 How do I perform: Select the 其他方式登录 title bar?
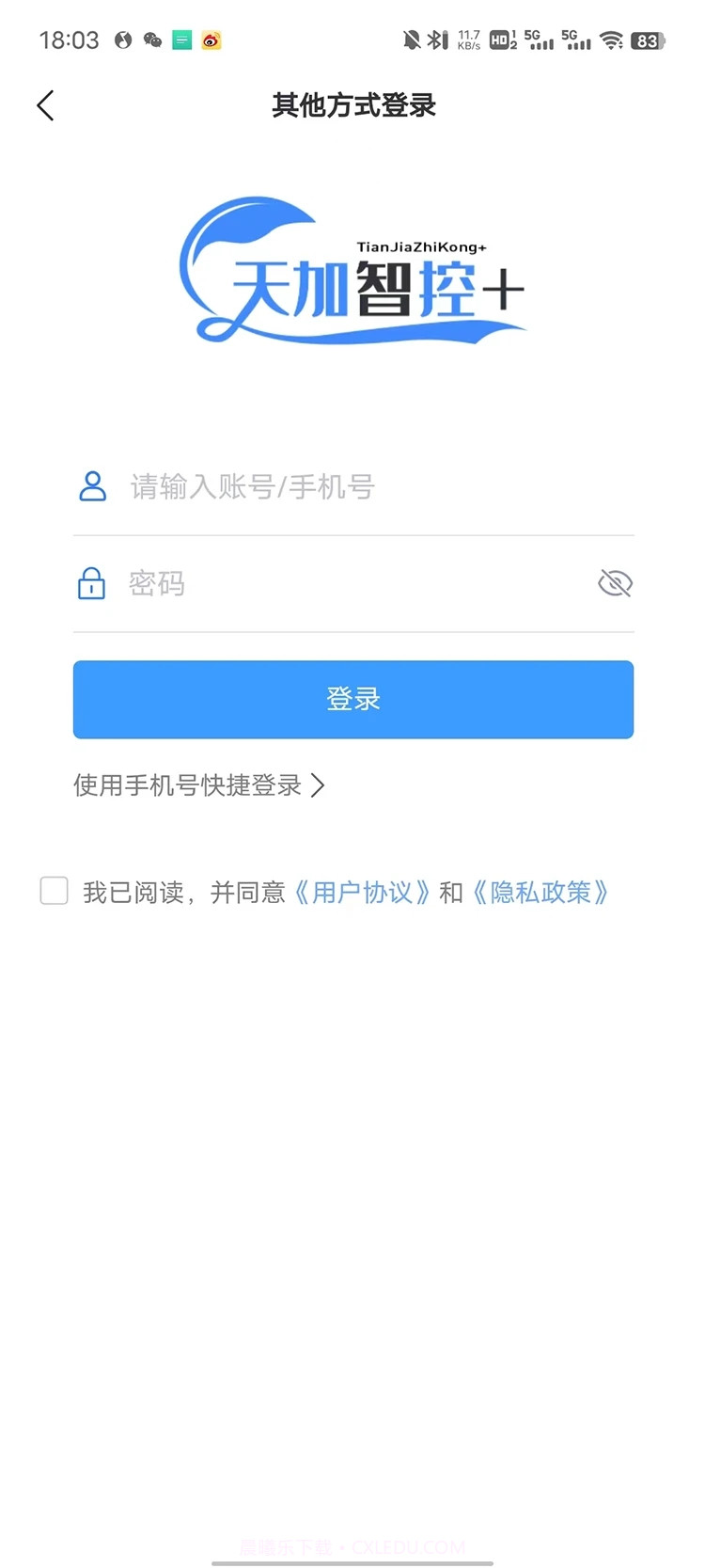(352, 105)
